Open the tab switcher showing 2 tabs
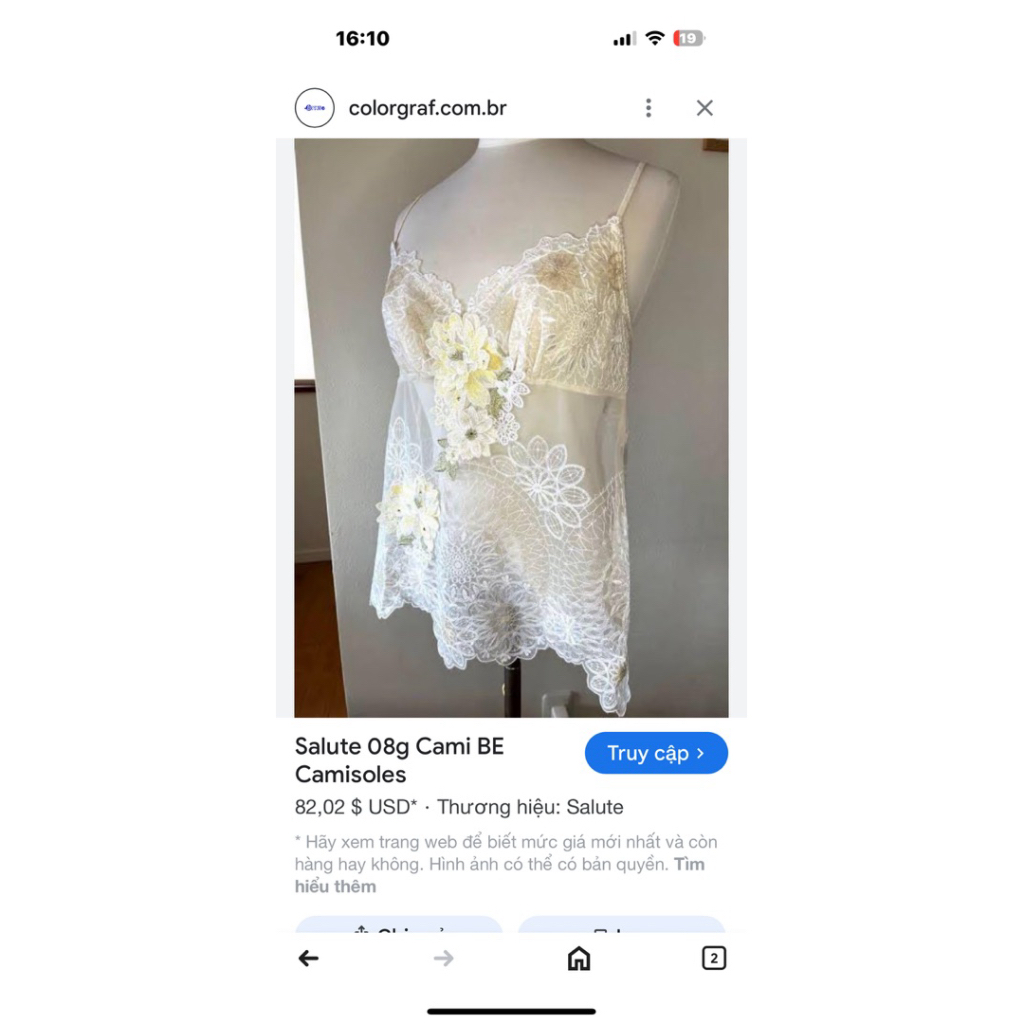1024x1024 pixels. pos(713,958)
